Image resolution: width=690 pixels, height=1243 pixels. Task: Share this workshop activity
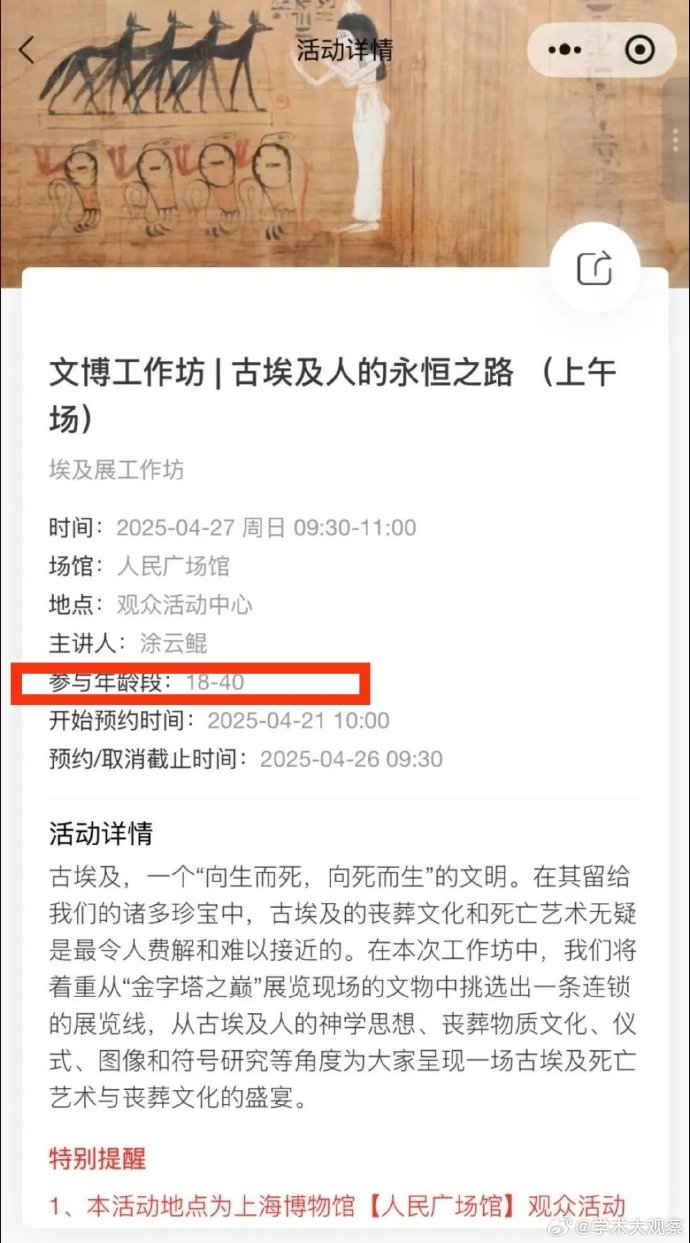pyautogui.click(x=595, y=268)
